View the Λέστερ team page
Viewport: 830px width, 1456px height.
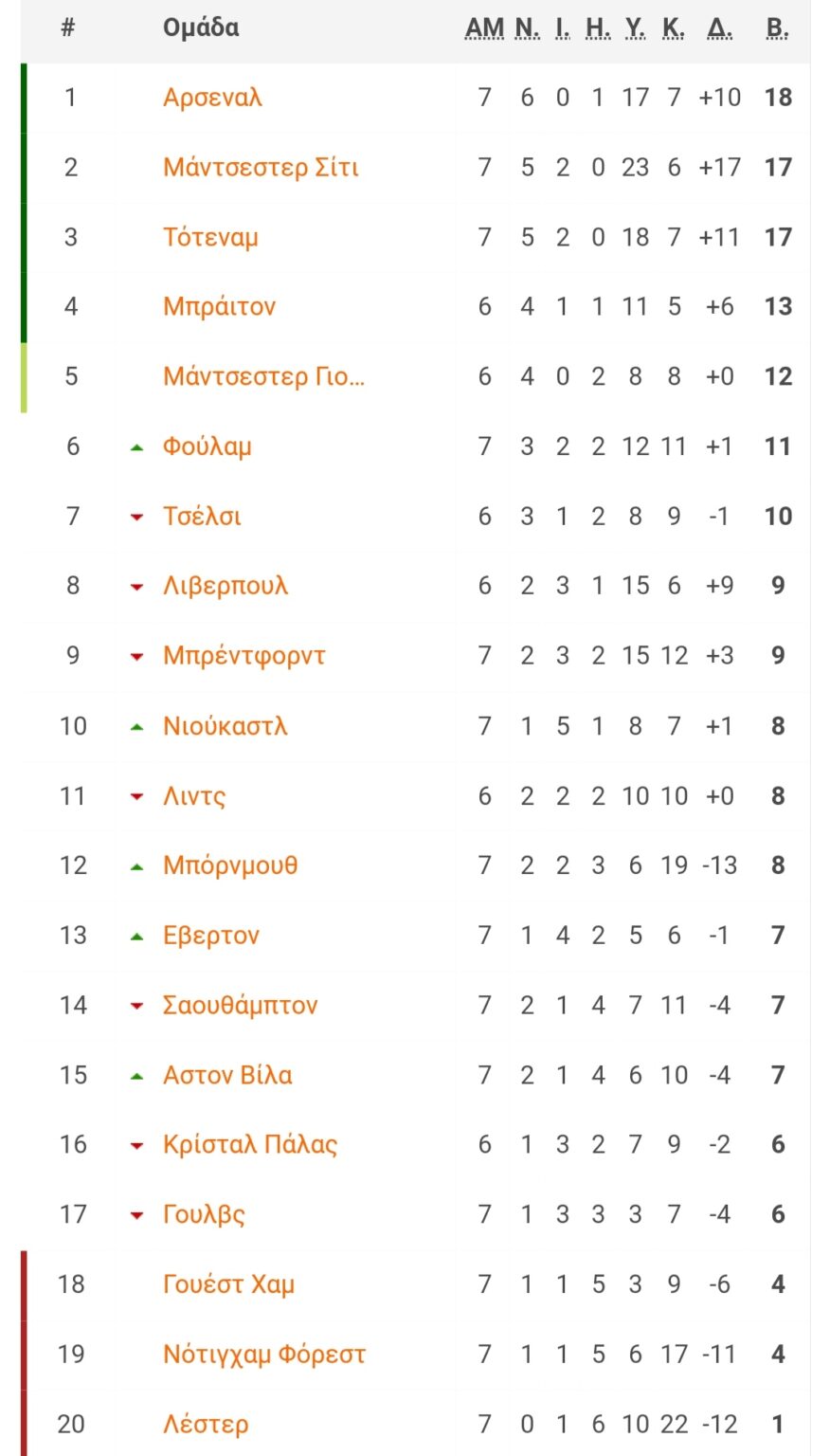click(x=206, y=1425)
